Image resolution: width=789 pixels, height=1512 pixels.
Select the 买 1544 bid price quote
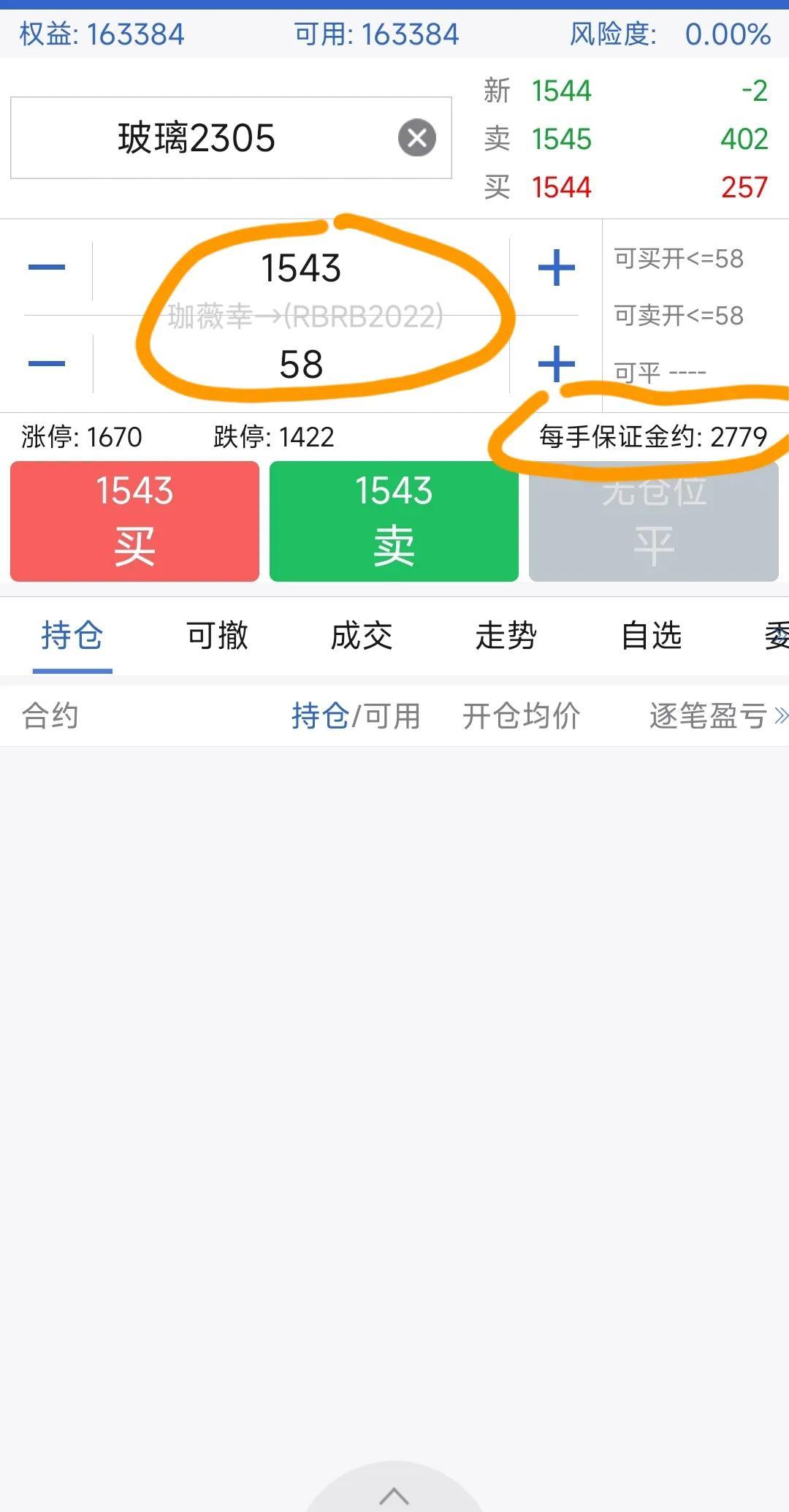coord(561,187)
